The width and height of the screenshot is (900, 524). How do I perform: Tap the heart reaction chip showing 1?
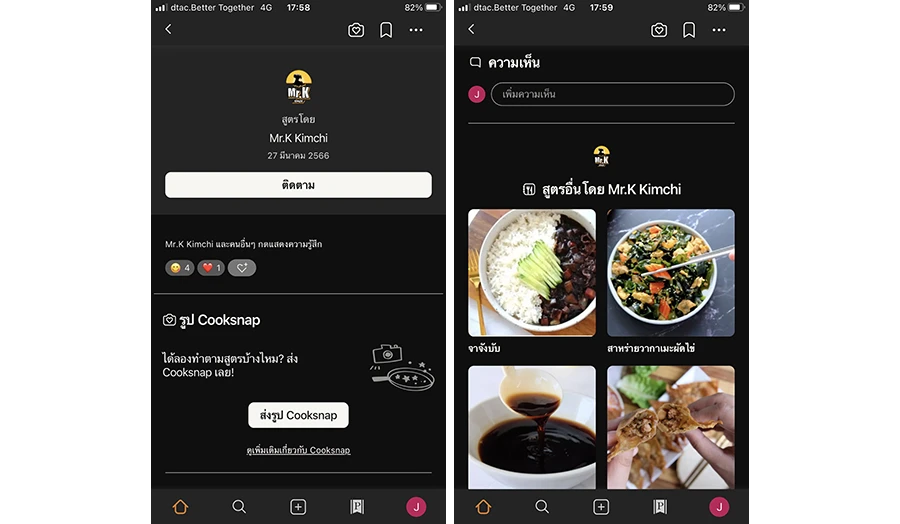[x=211, y=268]
